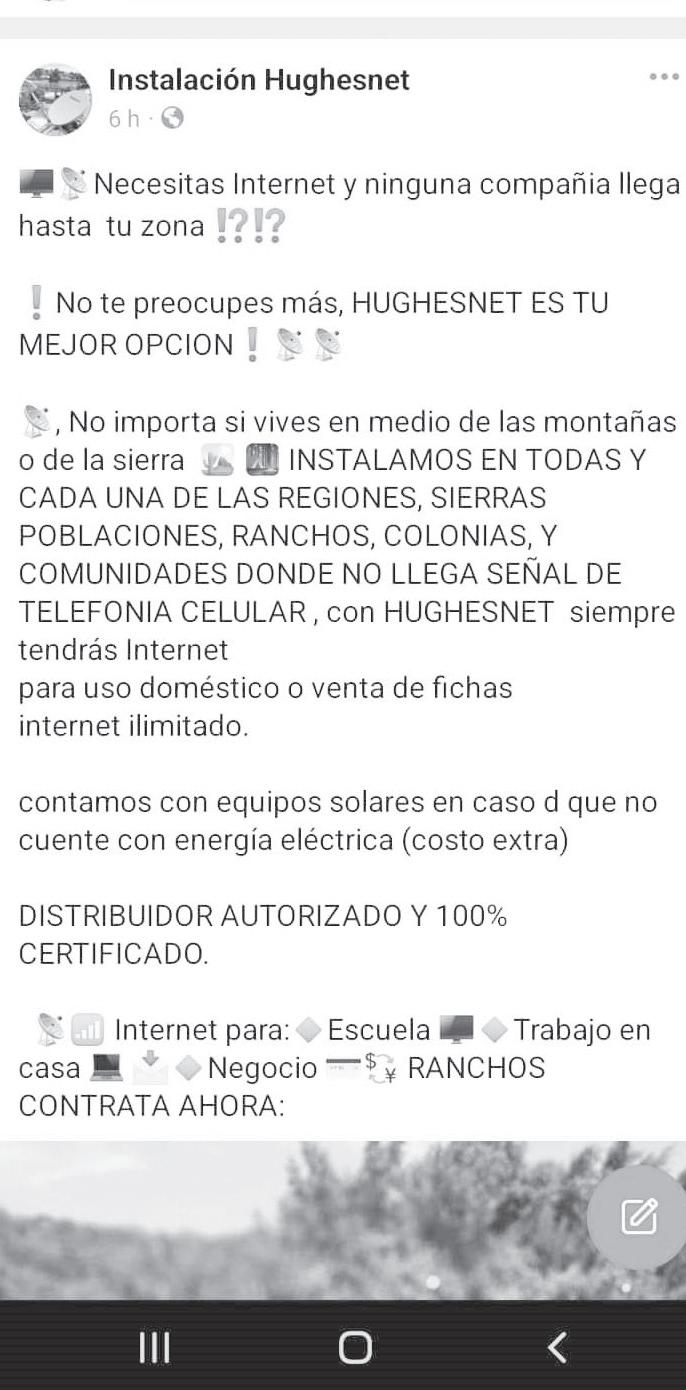Screen dimensions: 686x1390
Task: Go back using the system back button
Action: [558, 1347]
